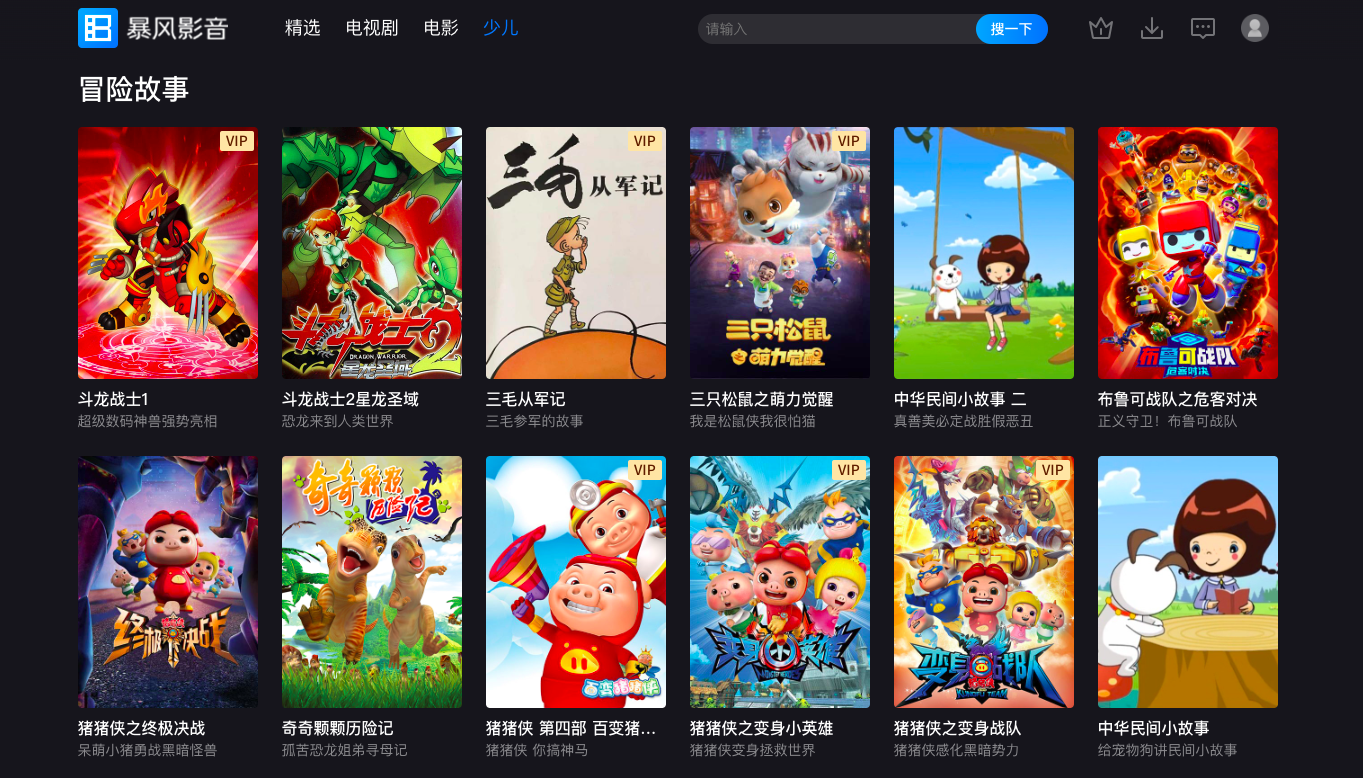Open the 三毛从军记 tile
Image resolution: width=1363 pixels, height=778 pixels.
click(576, 253)
